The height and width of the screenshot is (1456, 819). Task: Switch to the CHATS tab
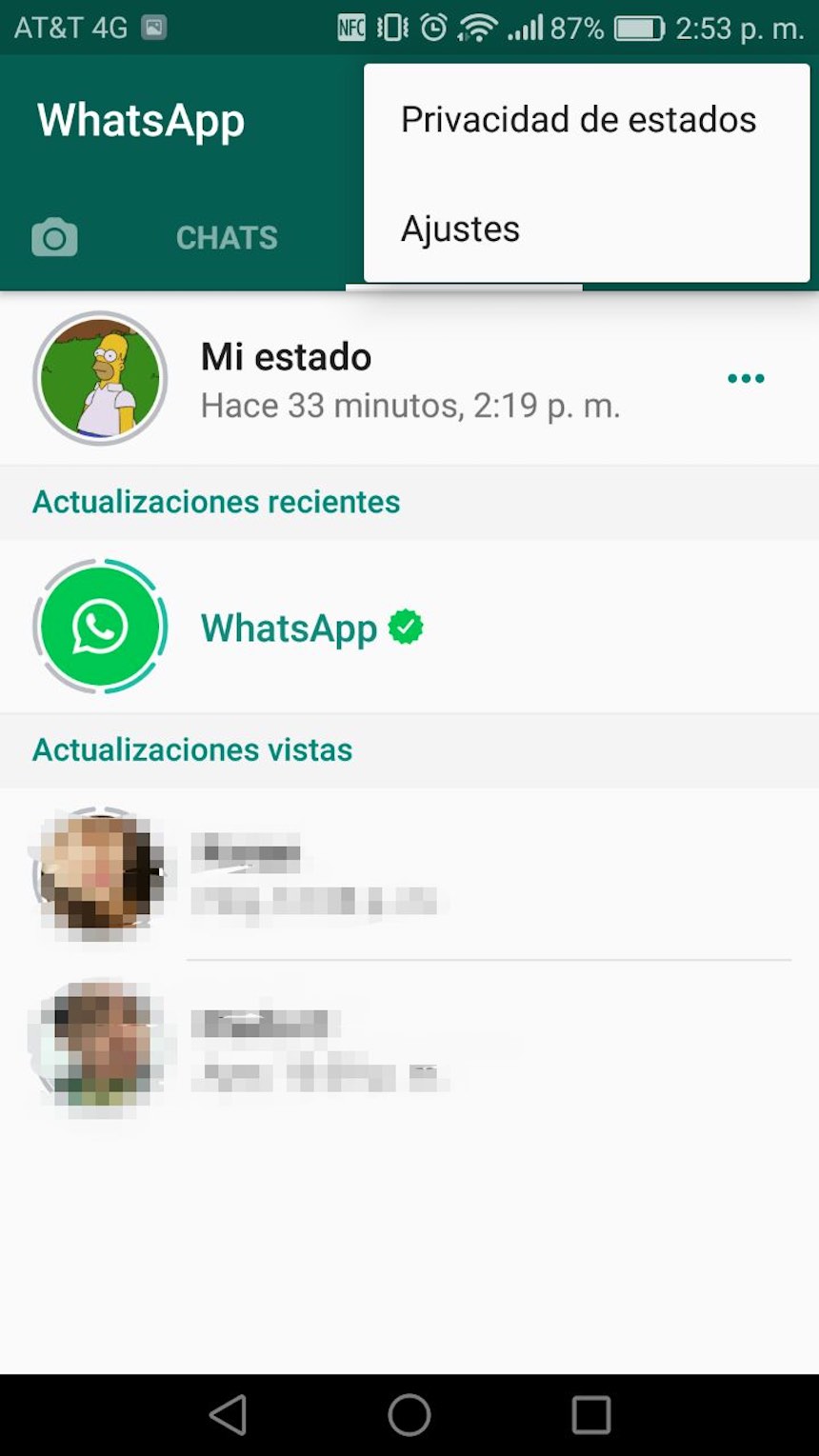227,237
